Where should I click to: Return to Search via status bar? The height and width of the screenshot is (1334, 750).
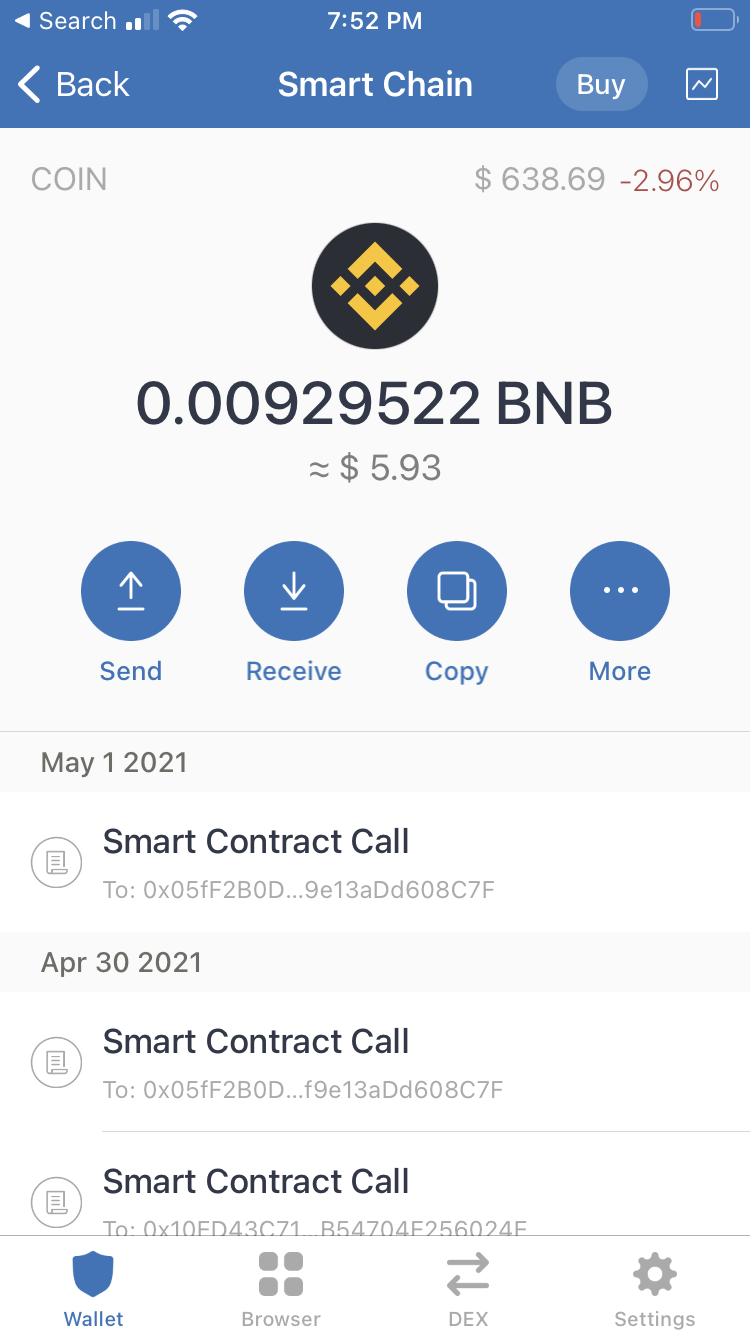(66, 21)
